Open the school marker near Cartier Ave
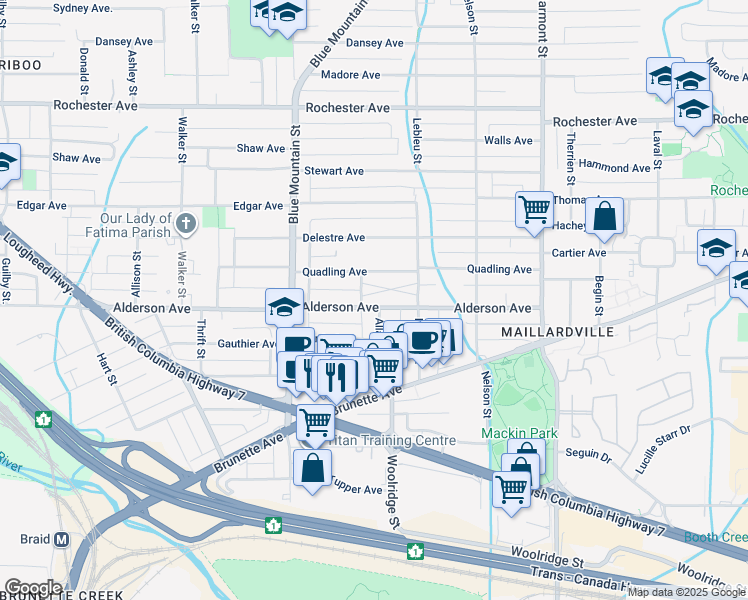748x600 pixels. click(x=716, y=248)
